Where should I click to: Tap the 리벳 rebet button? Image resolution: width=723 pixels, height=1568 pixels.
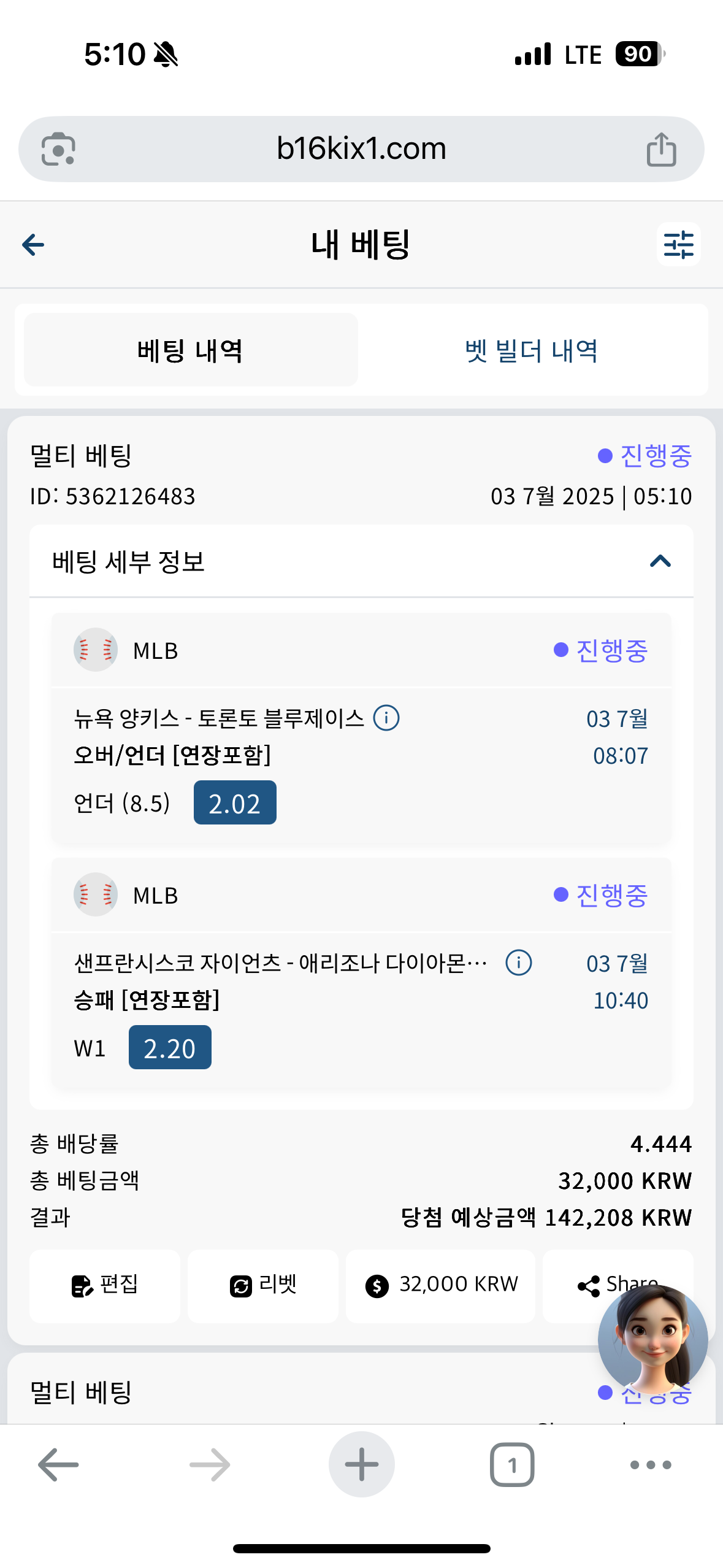tap(263, 1285)
